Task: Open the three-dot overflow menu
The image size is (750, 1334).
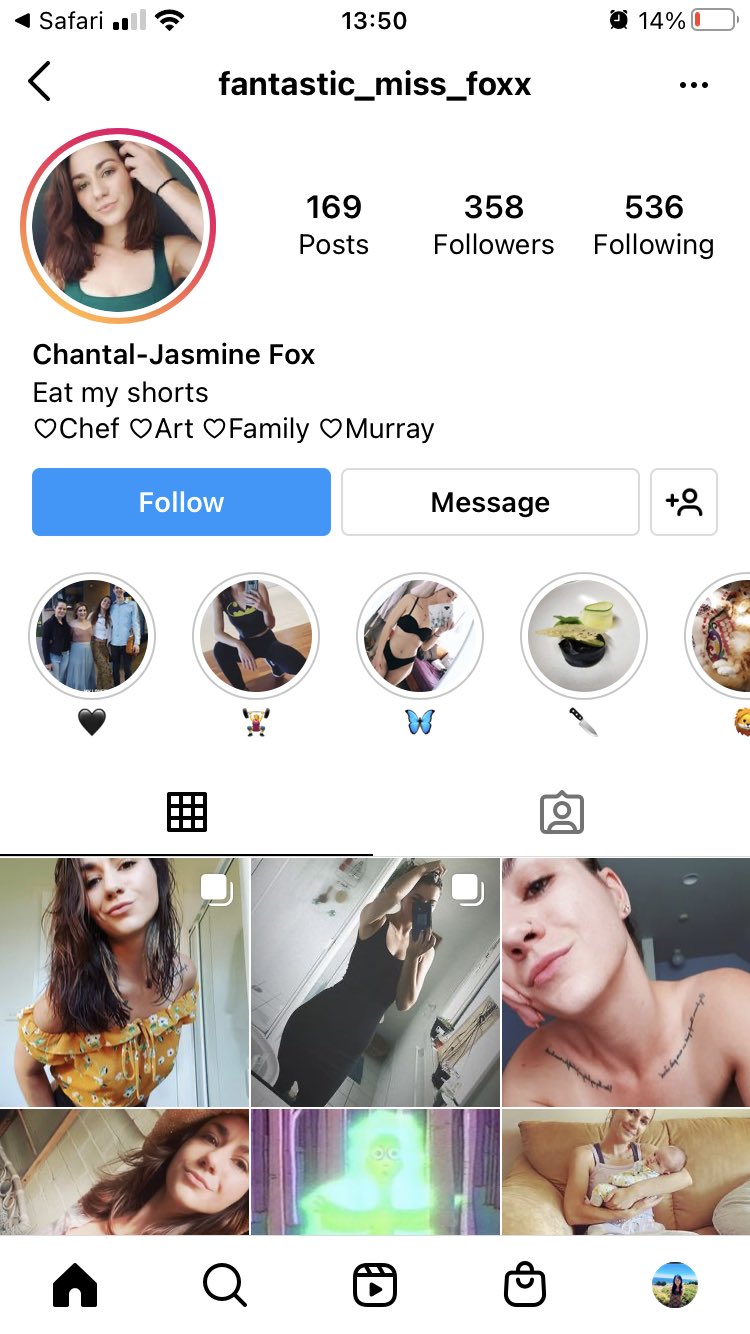Action: (693, 85)
